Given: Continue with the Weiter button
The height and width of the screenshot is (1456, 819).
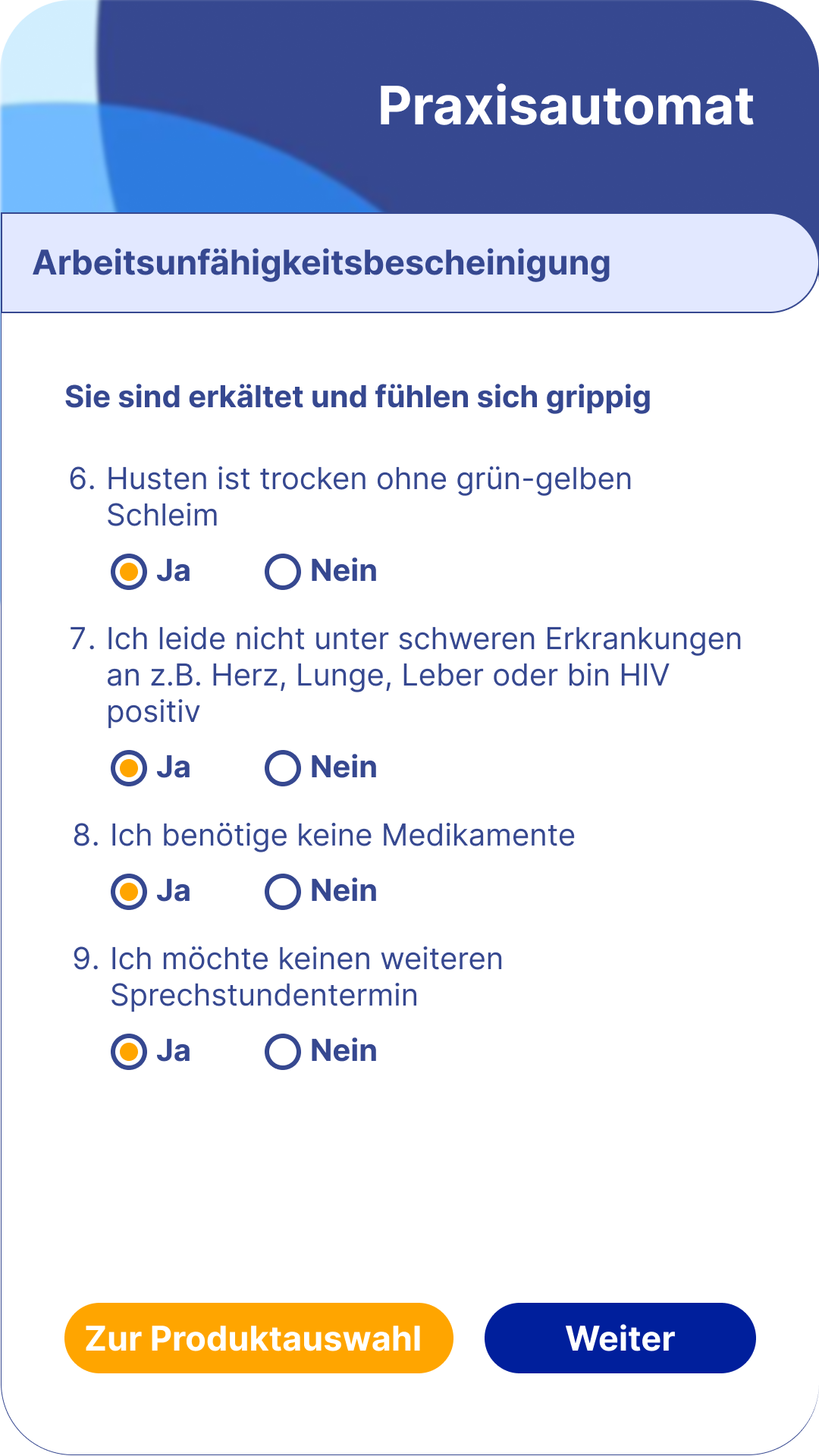Looking at the screenshot, I should pyautogui.click(x=620, y=1338).
